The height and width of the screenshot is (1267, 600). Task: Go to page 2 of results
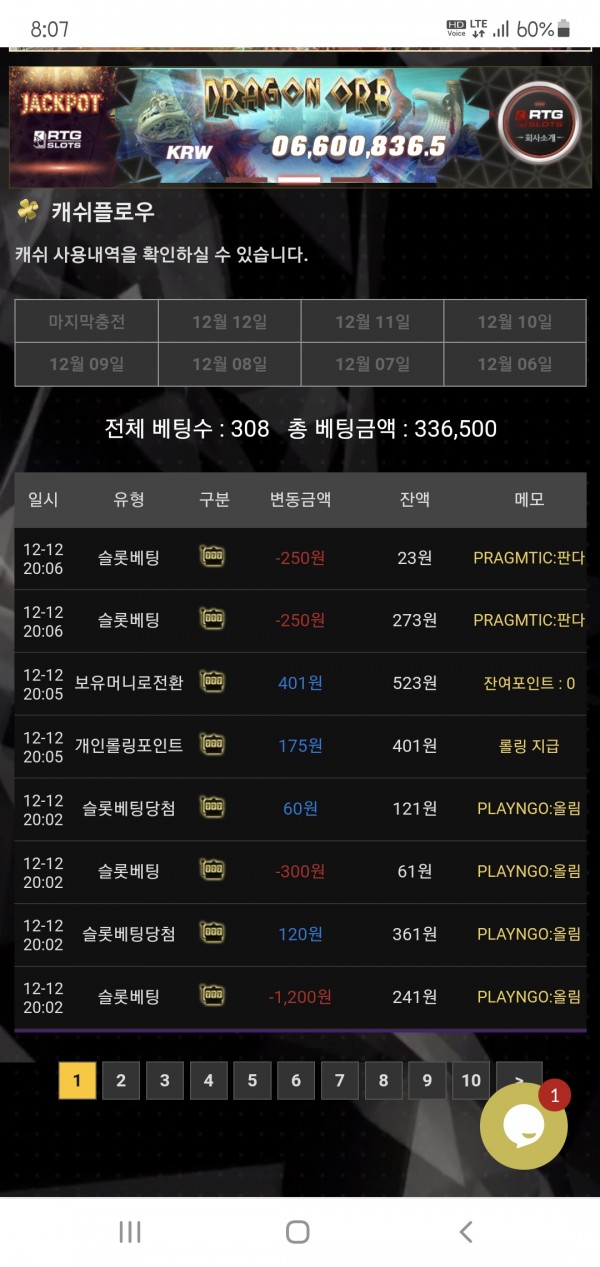click(121, 1080)
